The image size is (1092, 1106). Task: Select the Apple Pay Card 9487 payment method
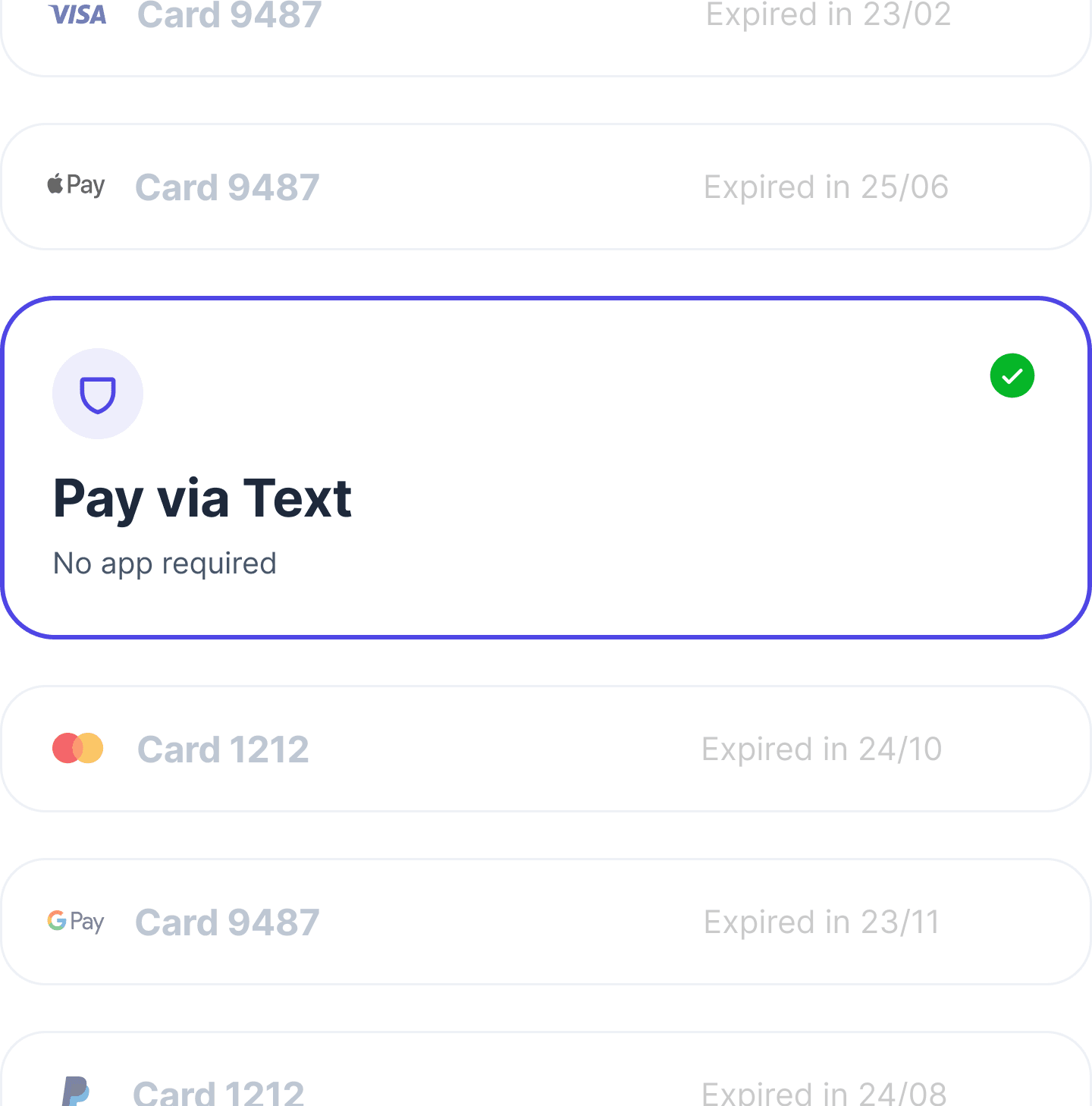point(546,186)
